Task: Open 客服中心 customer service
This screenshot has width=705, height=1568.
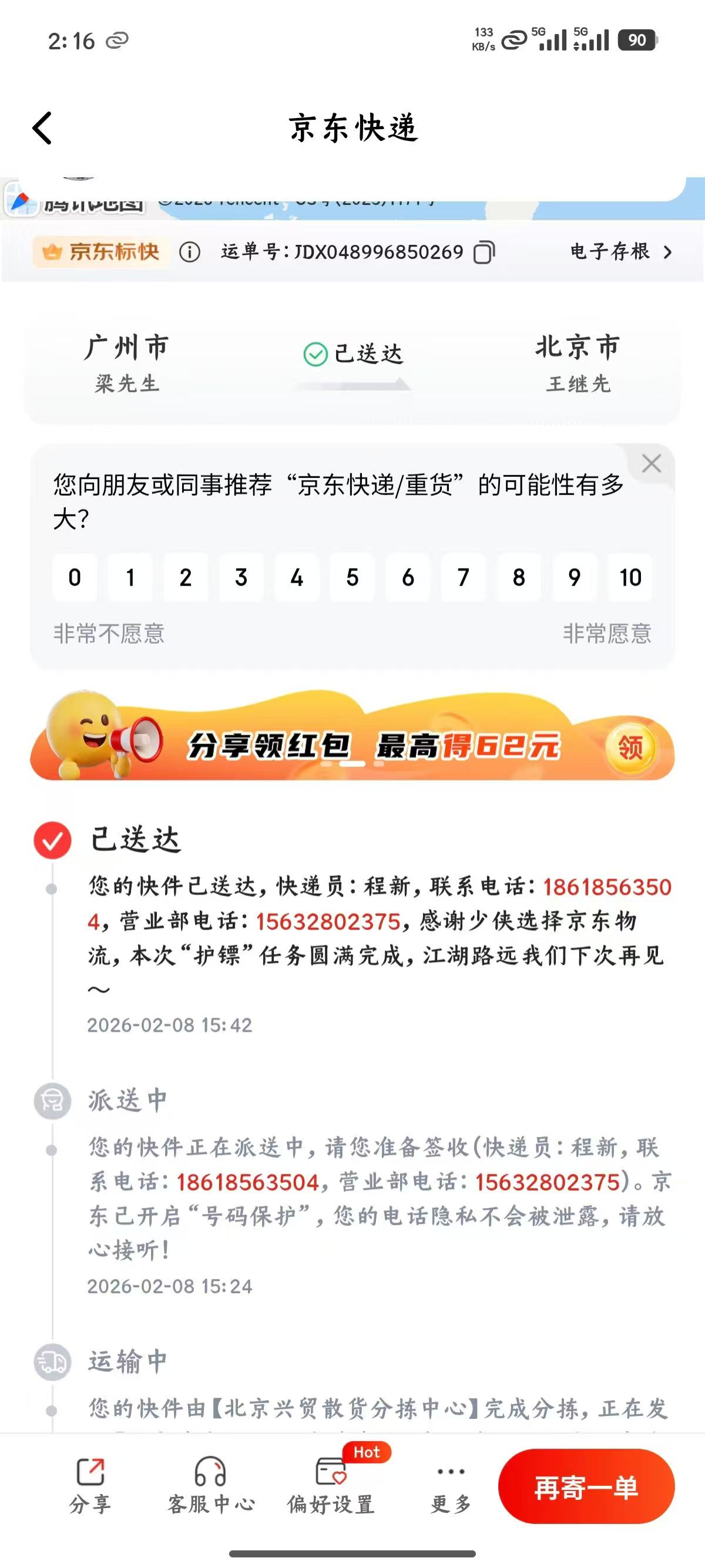Action: pos(211,1486)
